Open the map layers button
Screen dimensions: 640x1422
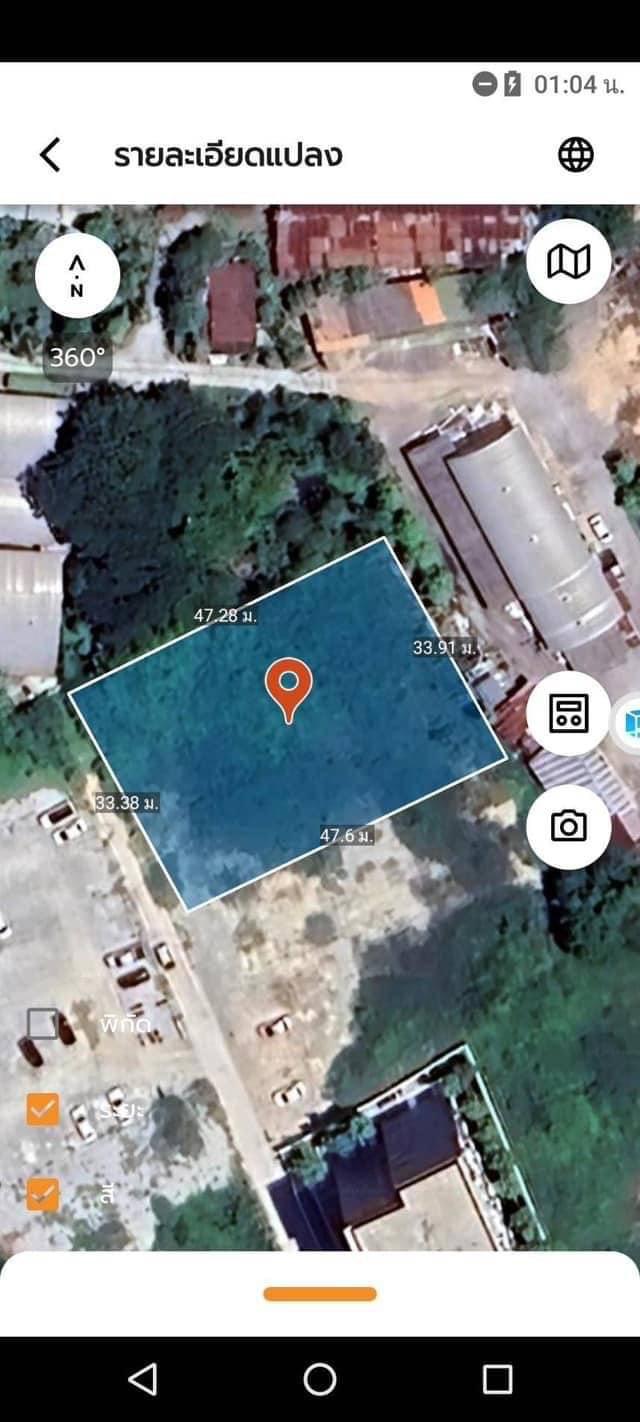pos(568,261)
